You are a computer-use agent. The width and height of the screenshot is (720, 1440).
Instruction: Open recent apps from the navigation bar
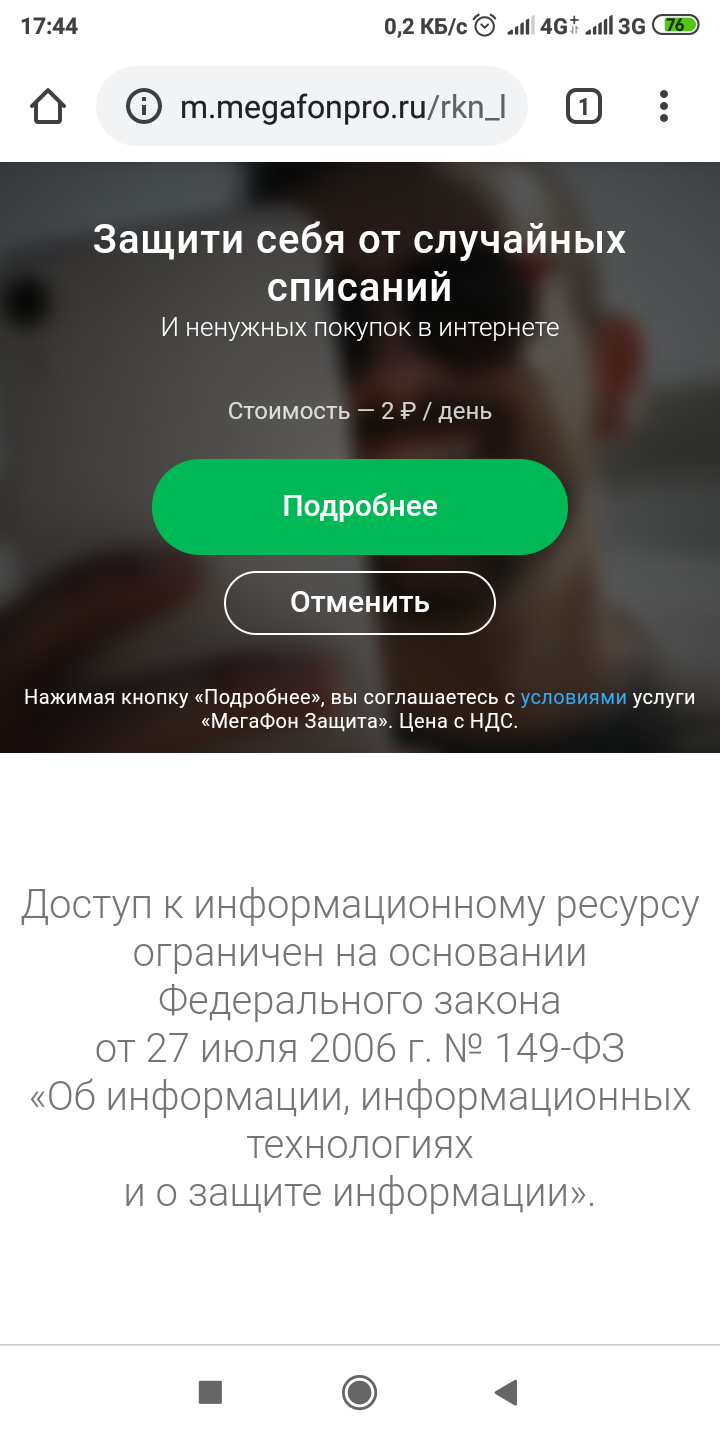click(210, 1392)
